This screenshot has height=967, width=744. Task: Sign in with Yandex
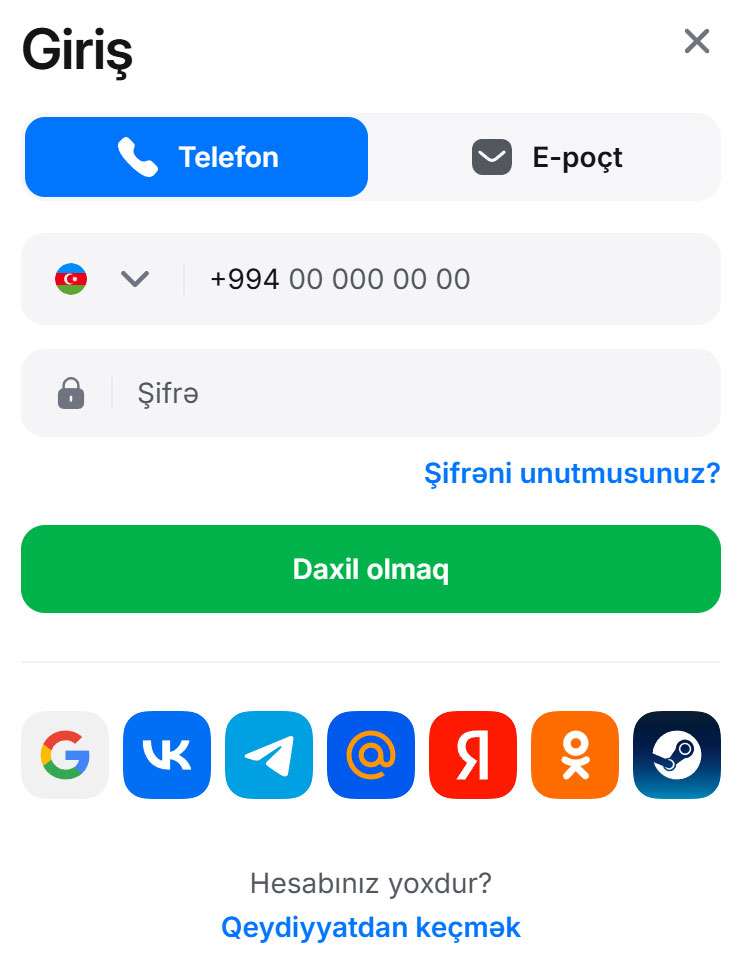click(x=473, y=755)
